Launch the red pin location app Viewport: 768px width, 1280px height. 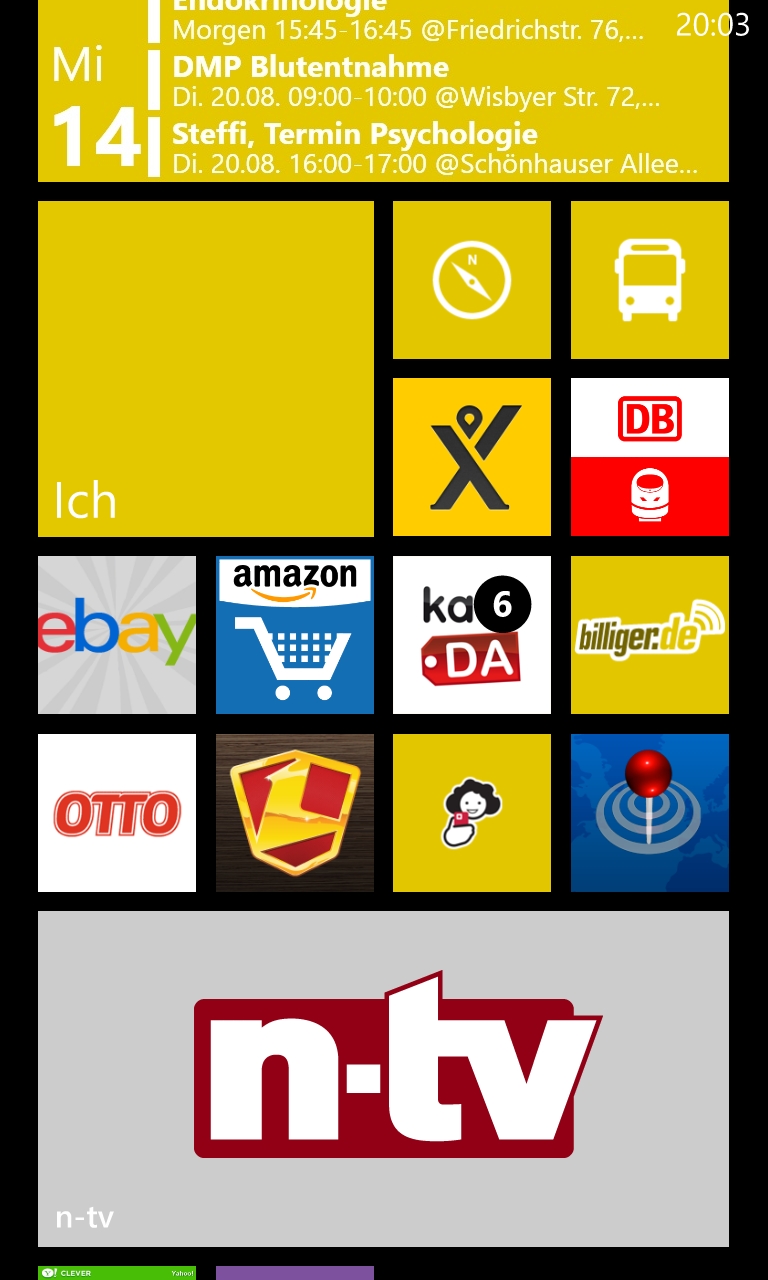[x=650, y=813]
